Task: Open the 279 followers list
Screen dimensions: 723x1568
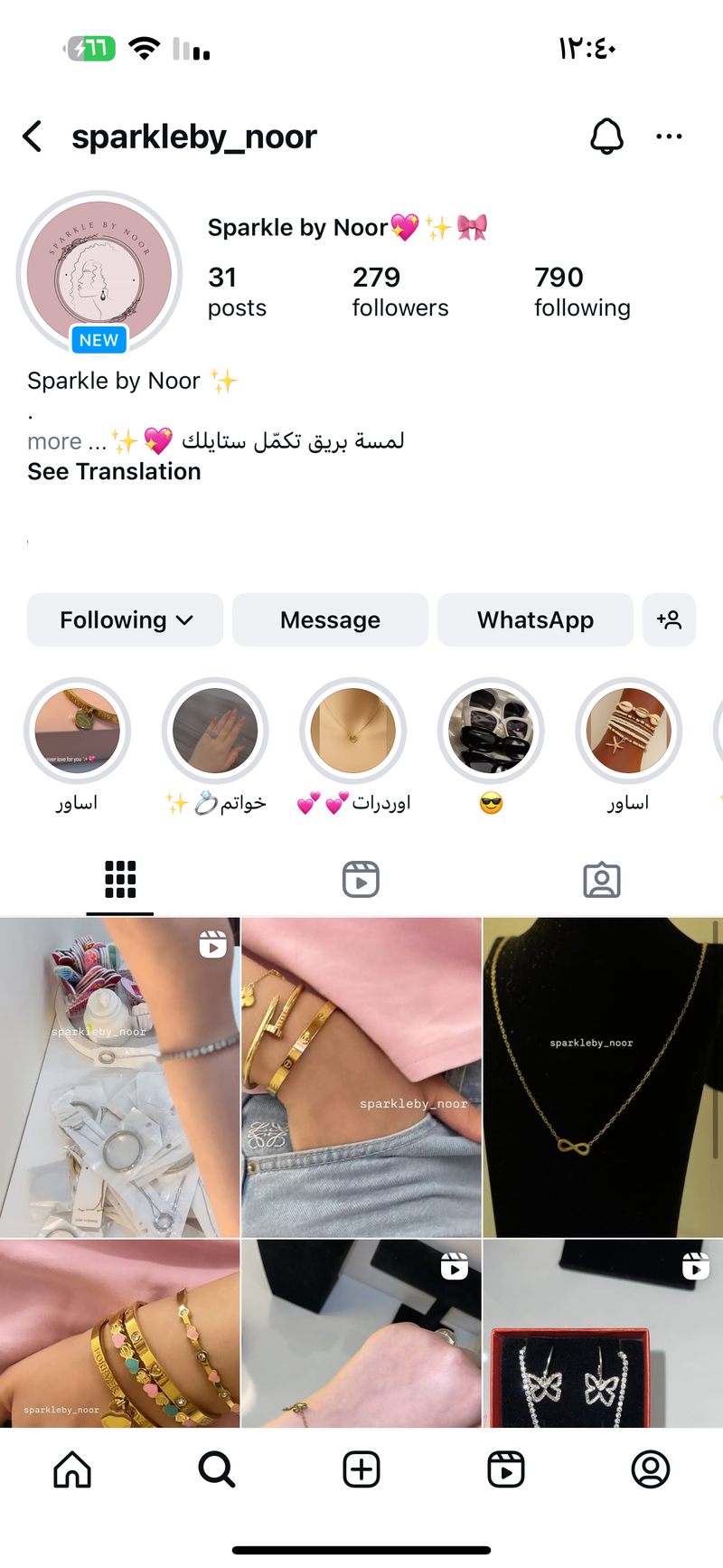Action: [399, 291]
